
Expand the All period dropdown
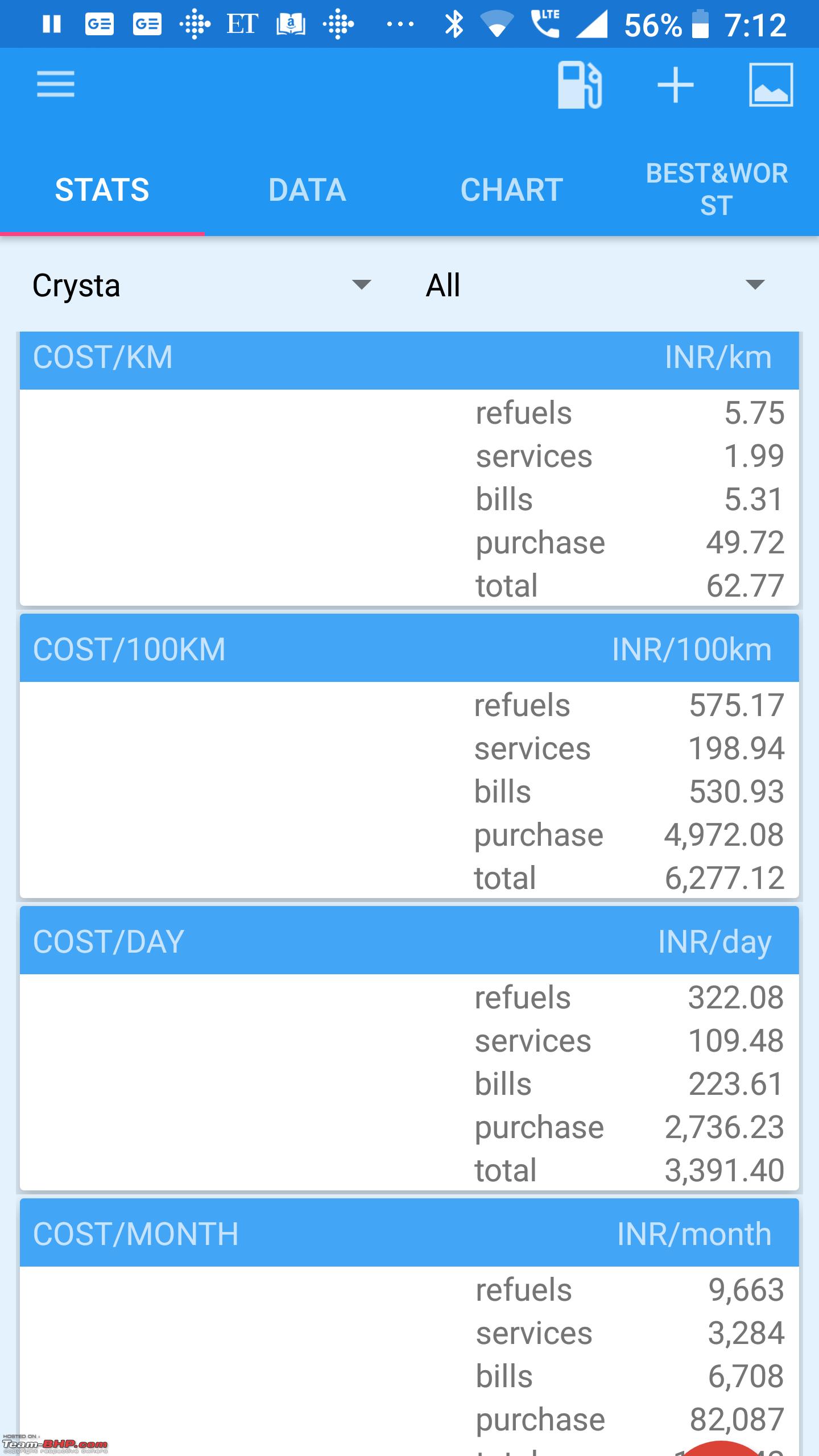point(595,285)
